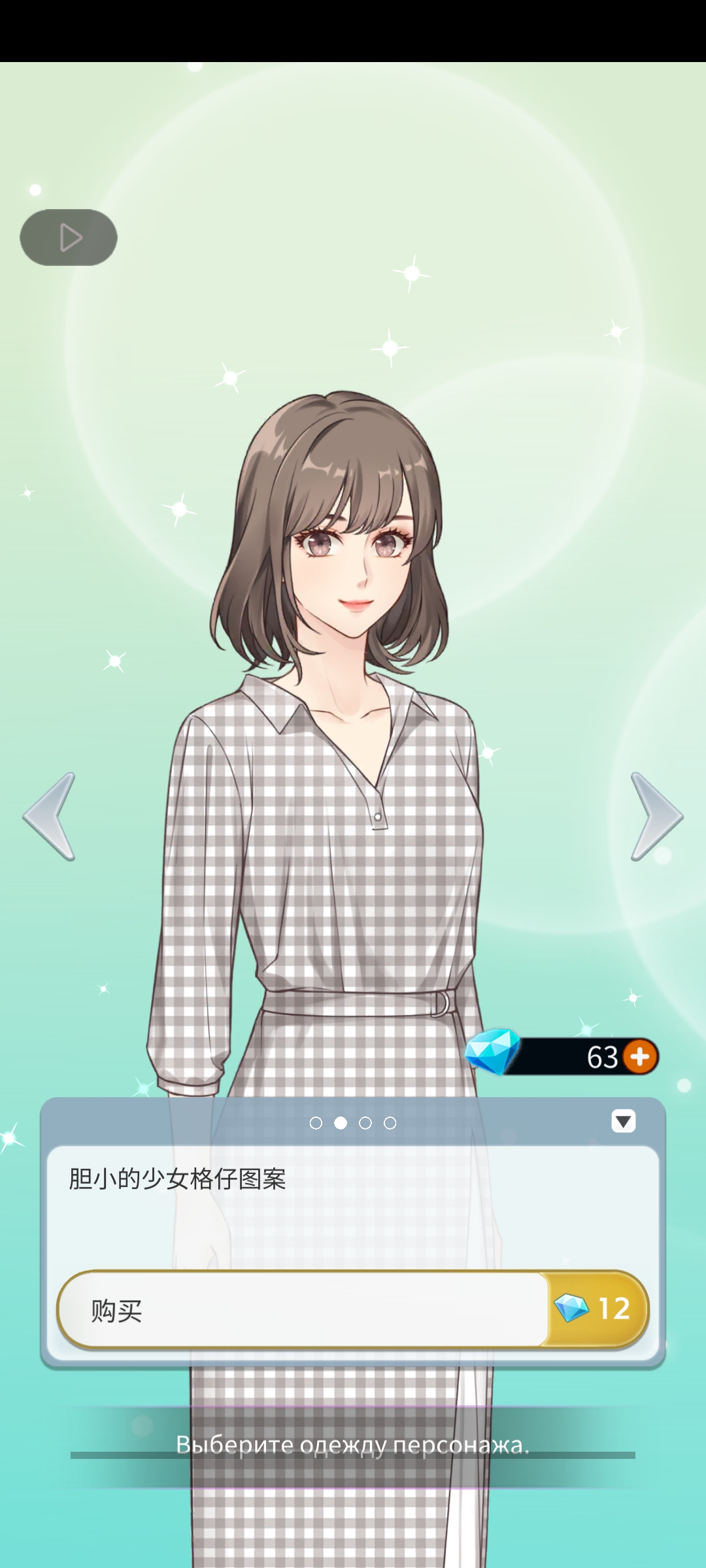Select the third page indicator dot
This screenshot has height=1568, width=706.
pos(365,1122)
